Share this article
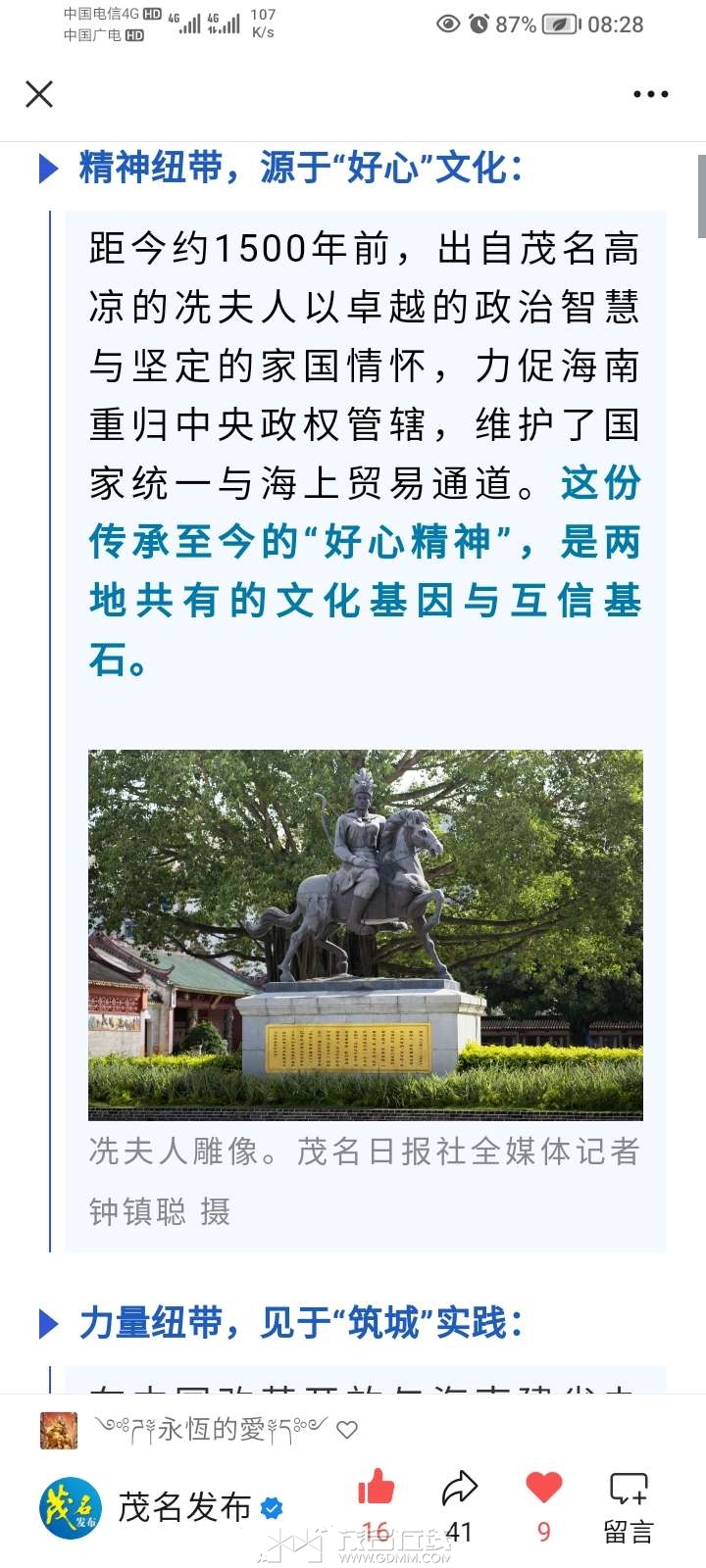 pyautogui.click(x=459, y=1490)
